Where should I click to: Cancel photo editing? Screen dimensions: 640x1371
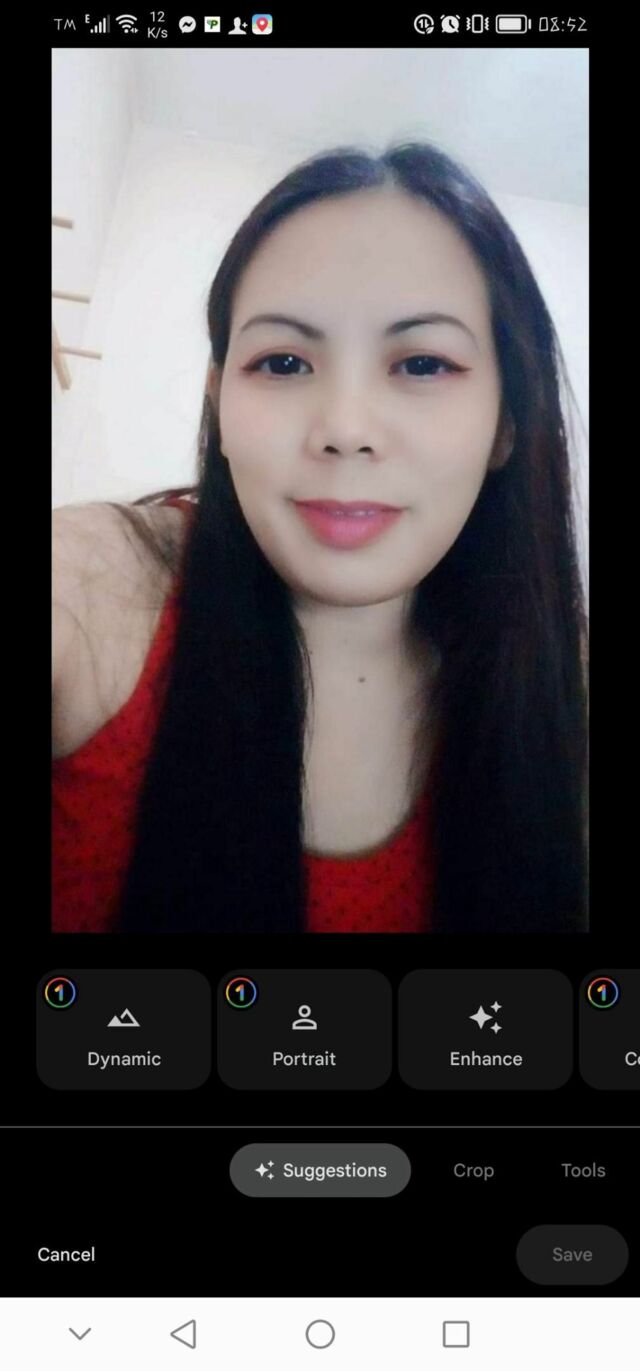66,1254
